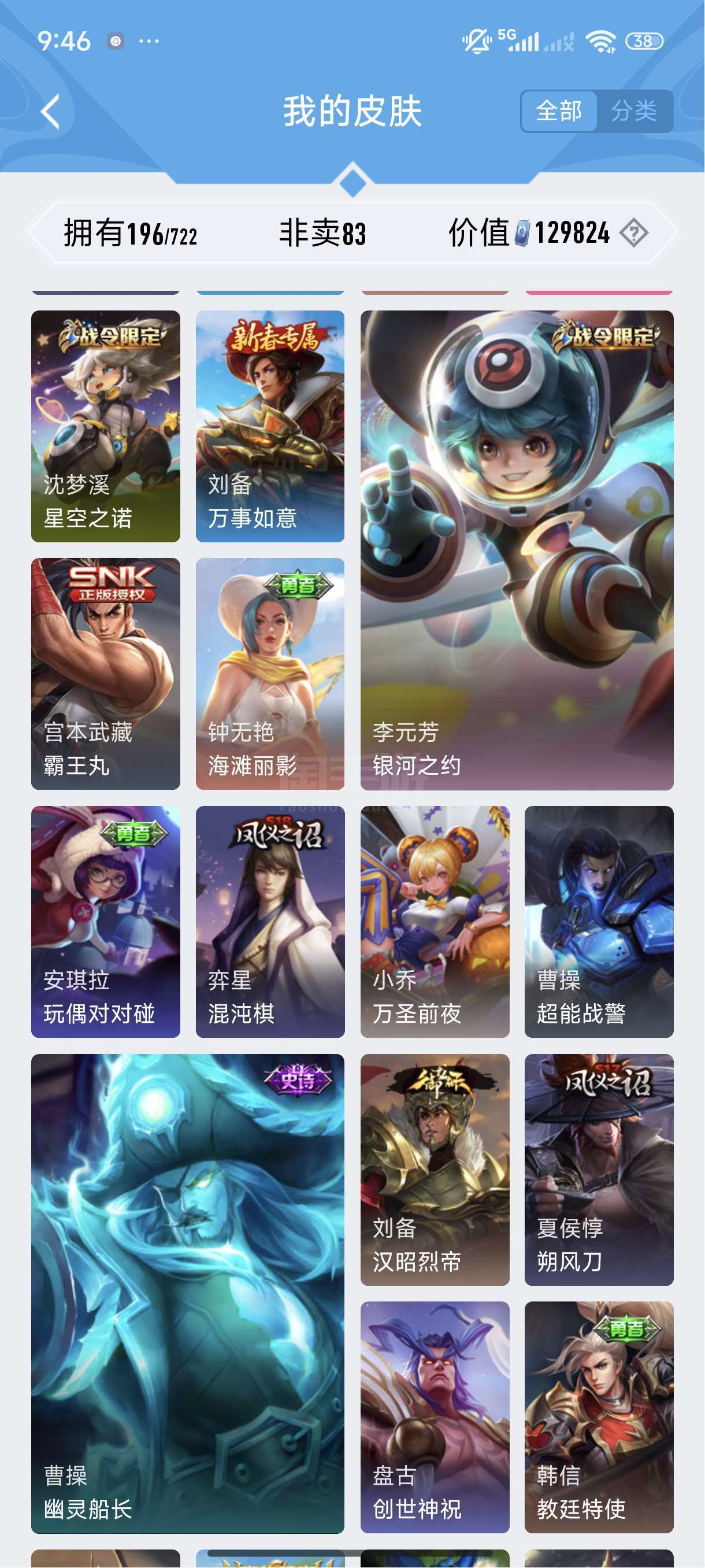Viewport: 705px width, 1568px height.
Task: View 李元芳 银河之约 skin
Action: click(x=517, y=550)
